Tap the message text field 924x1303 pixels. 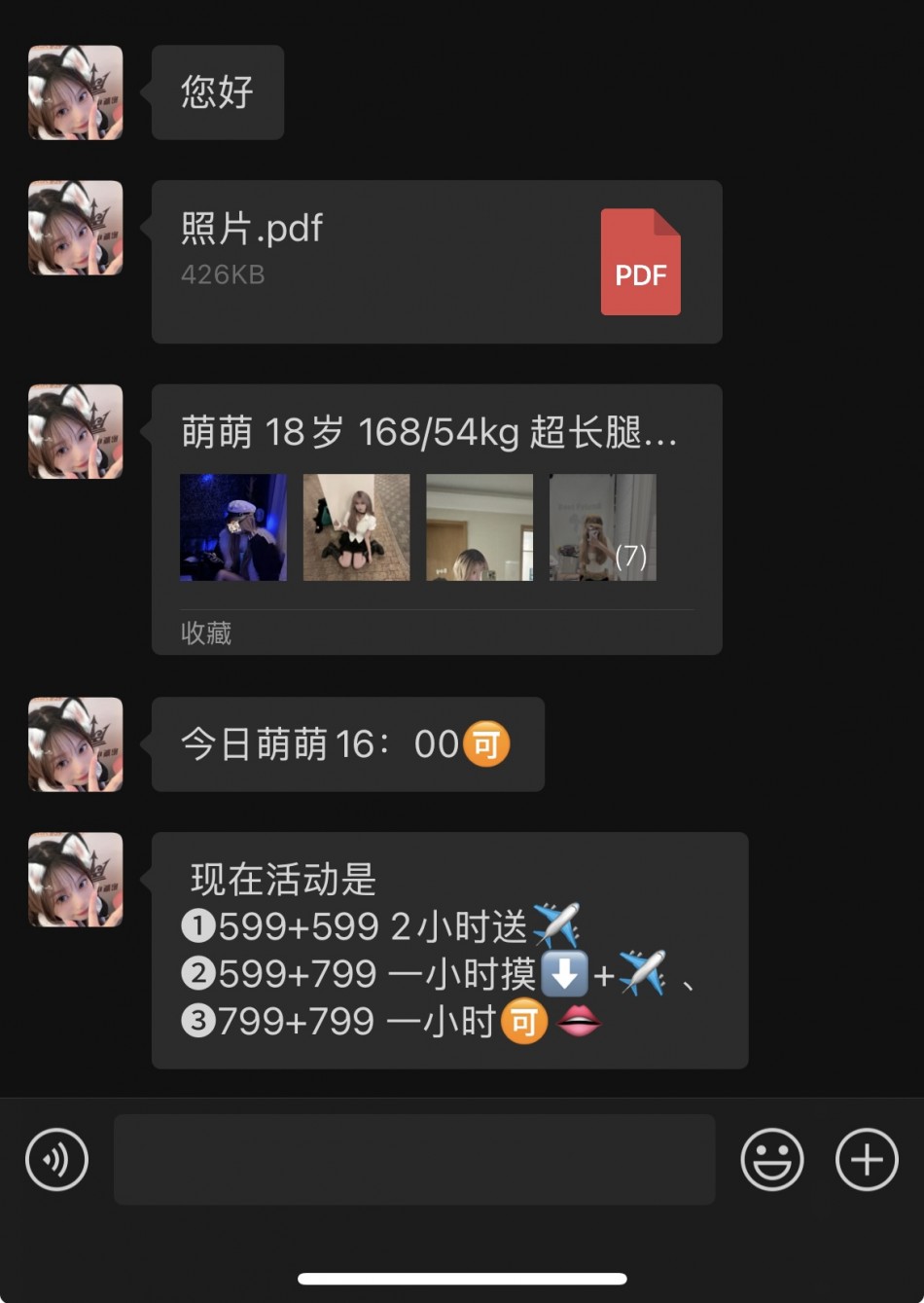click(x=413, y=1159)
